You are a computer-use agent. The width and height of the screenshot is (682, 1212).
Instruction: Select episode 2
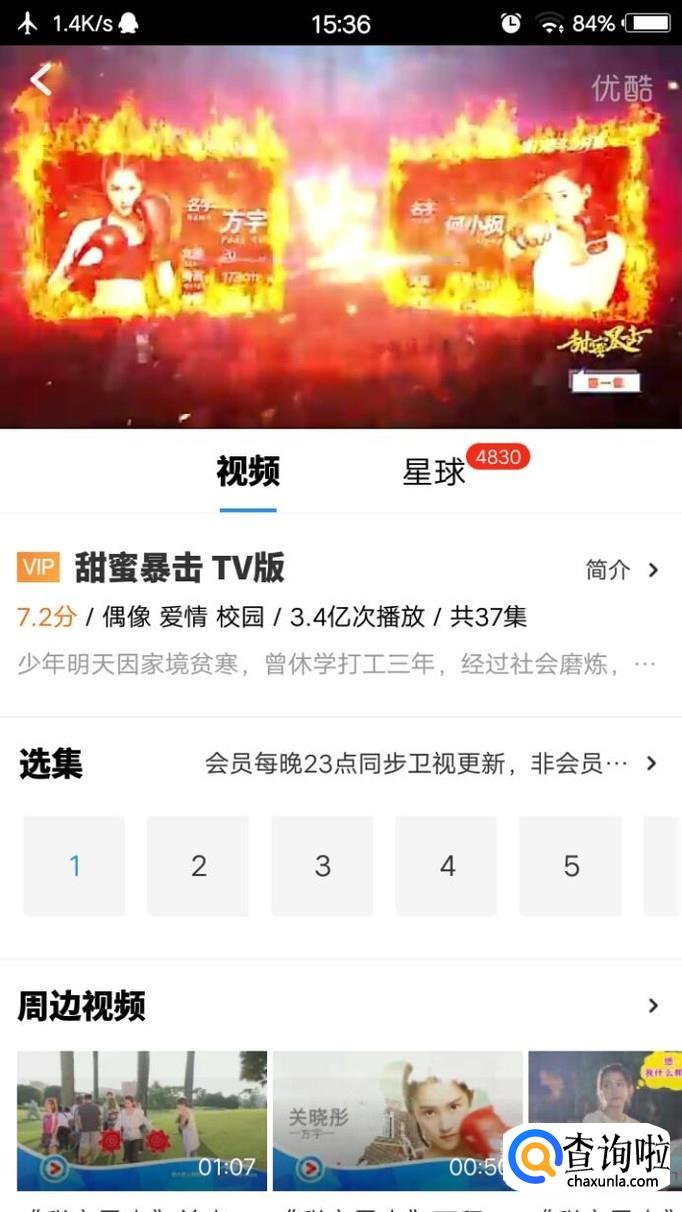click(x=198, y=866)
